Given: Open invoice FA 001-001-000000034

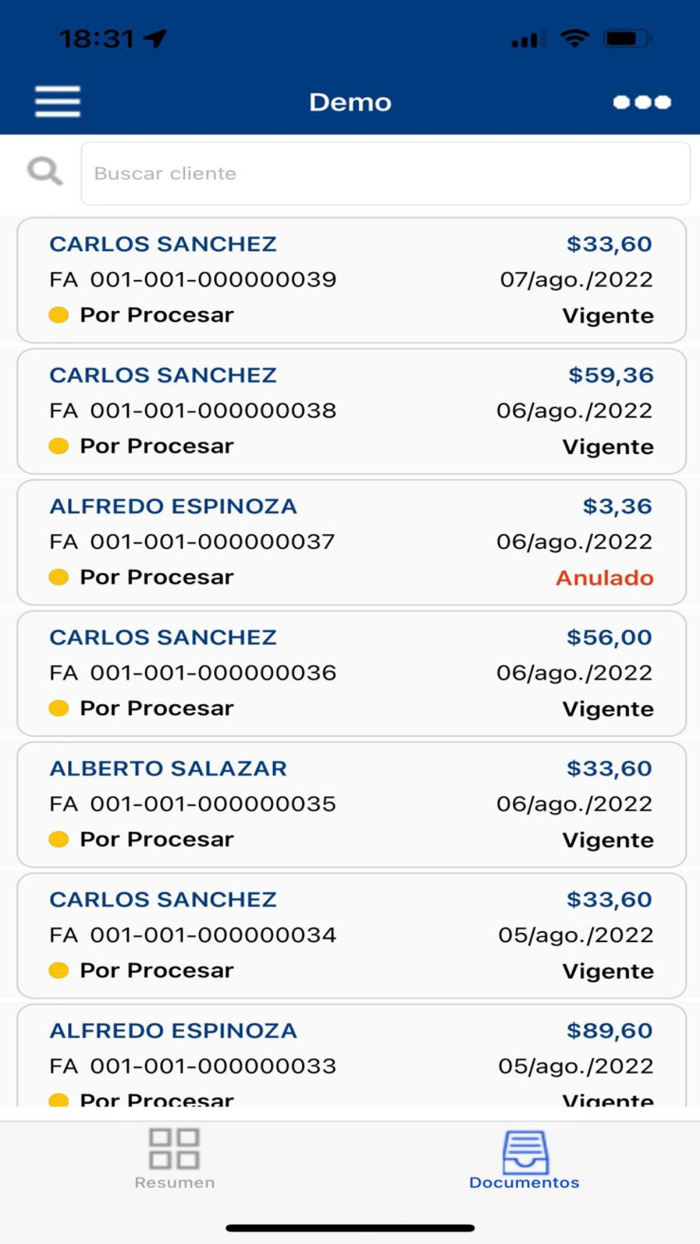Looking at the screenshot, I should pos(351,935).
